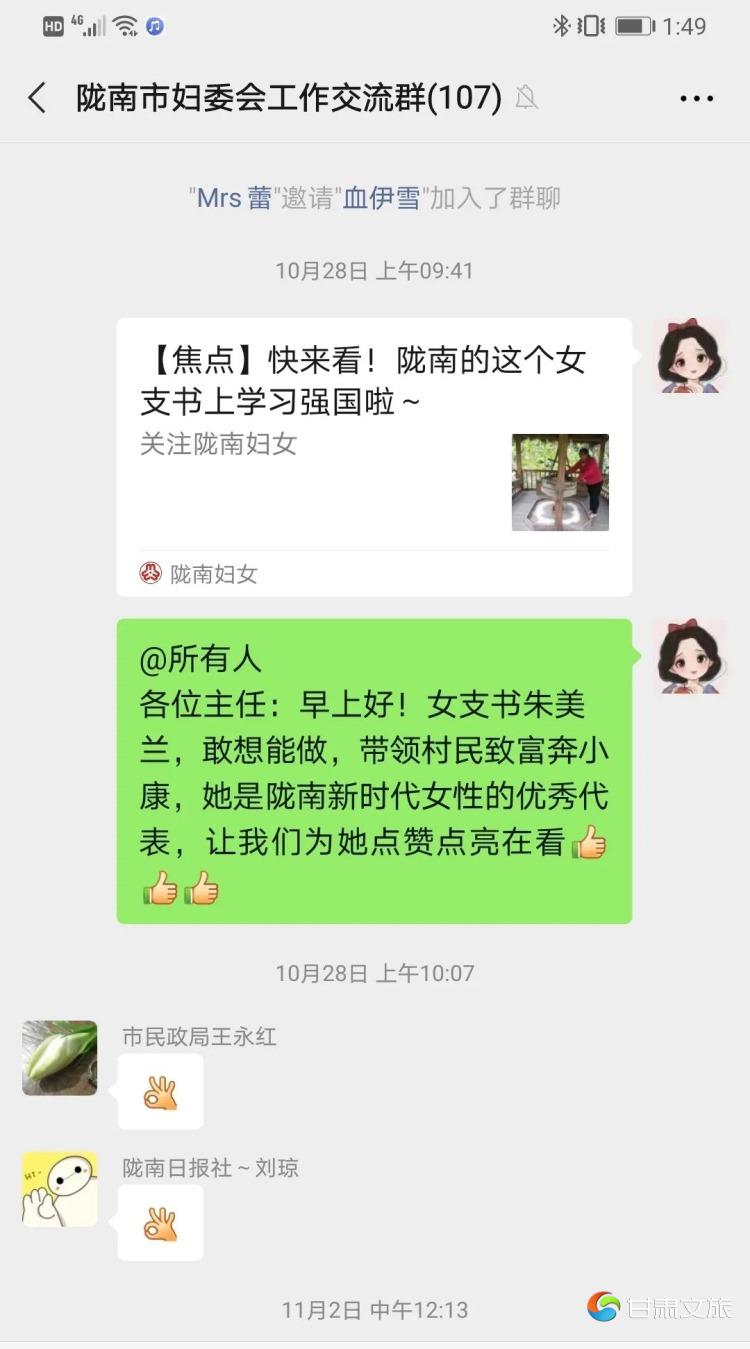Screen dimensions: 750x1349
Task: Tap sender avatar beside the @所有人 message
Action: (689, 656)
